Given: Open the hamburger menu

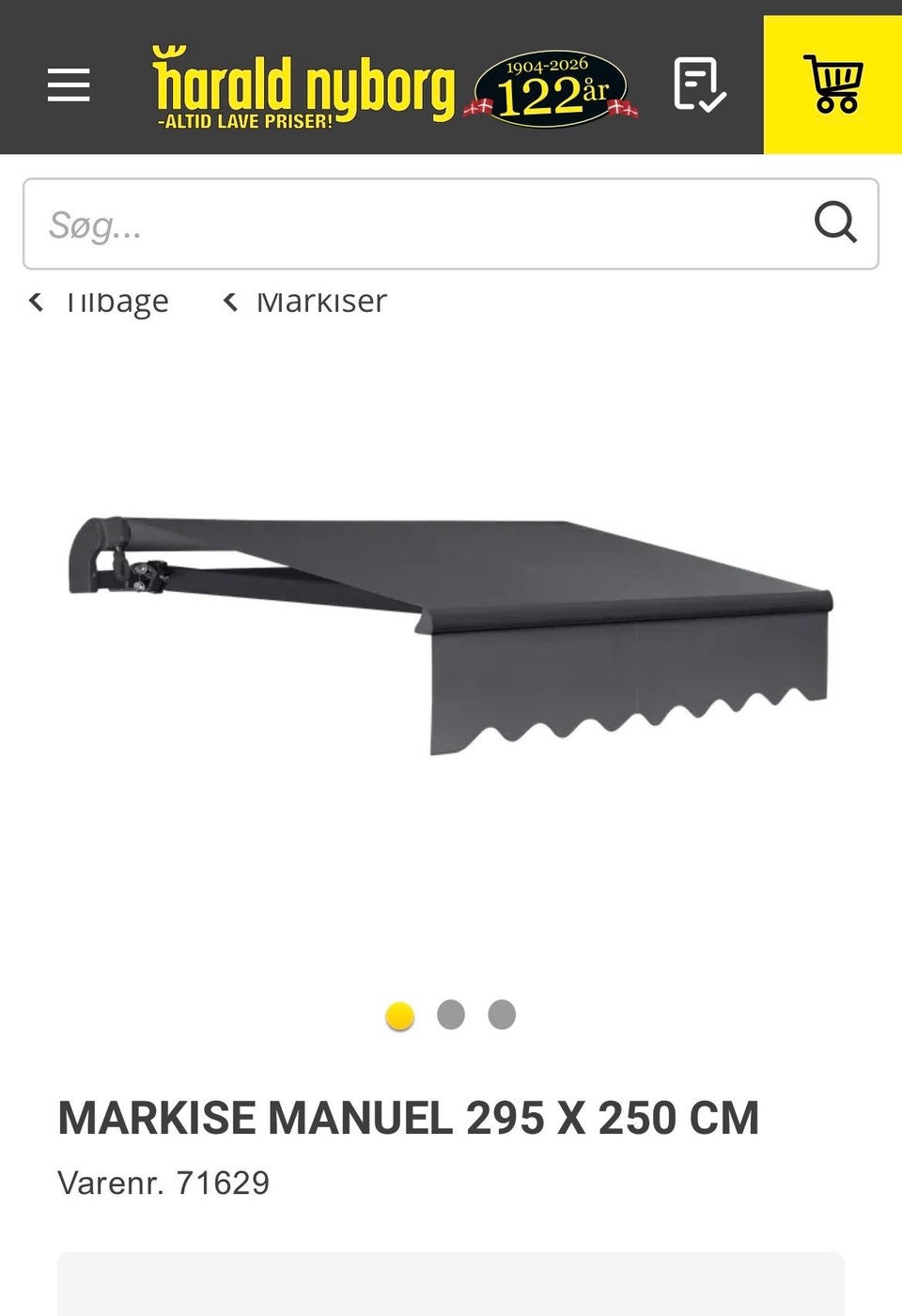Looking at the screenshot, I should pyautogui.click(x=69, y=85).
